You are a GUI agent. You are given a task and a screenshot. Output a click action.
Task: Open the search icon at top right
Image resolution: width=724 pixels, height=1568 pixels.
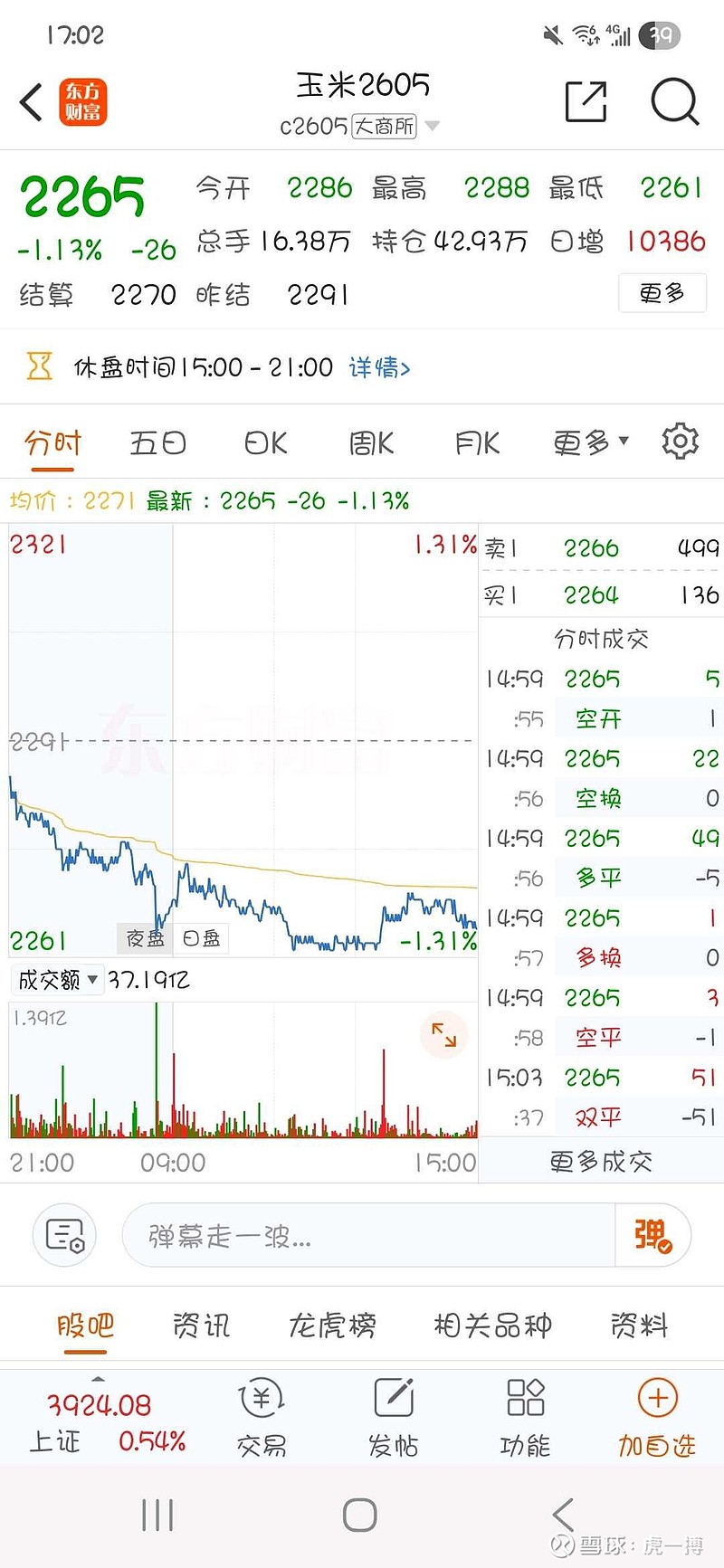coord(673,101)
